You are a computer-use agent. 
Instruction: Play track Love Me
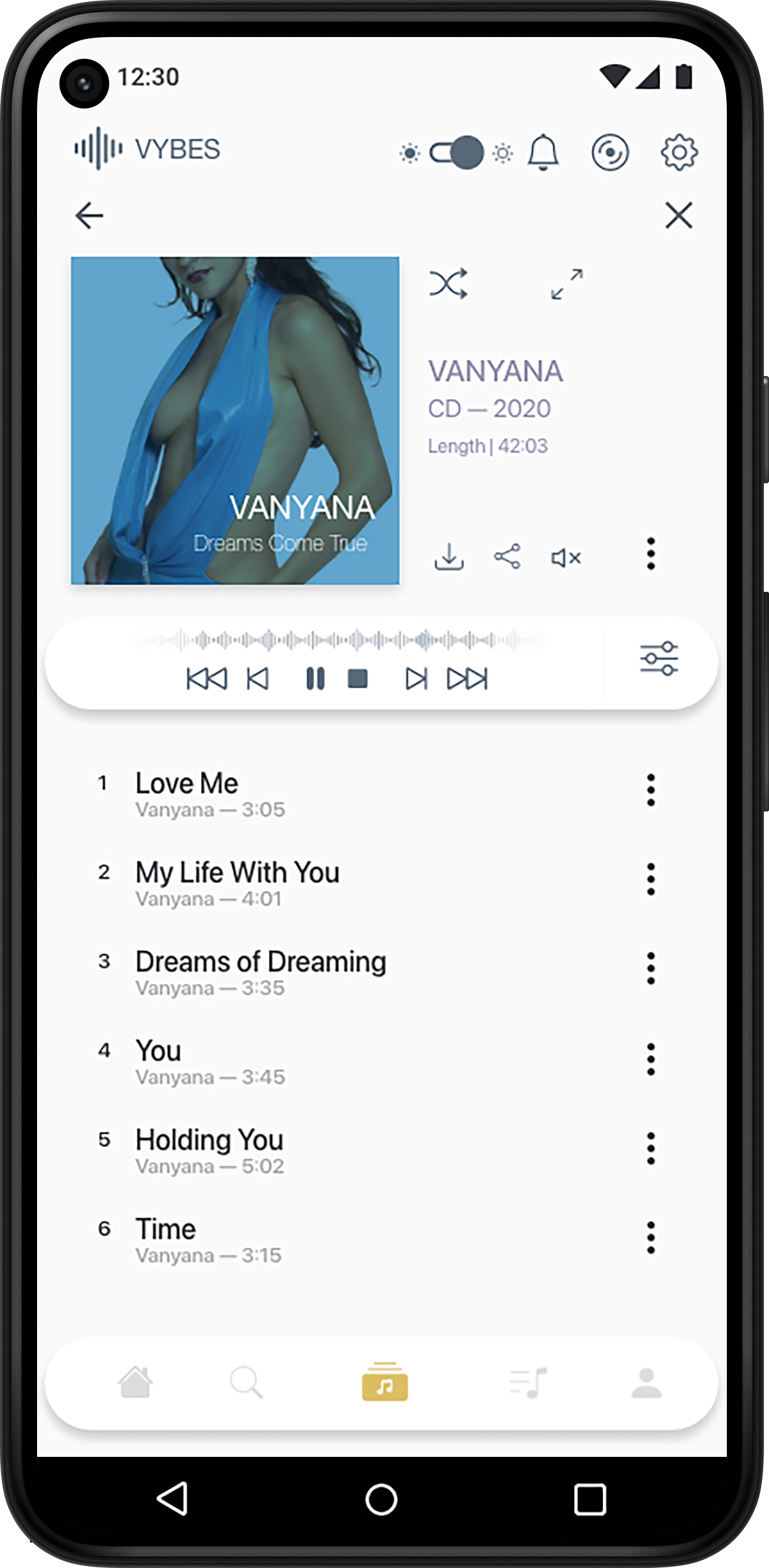click(187, 783)
